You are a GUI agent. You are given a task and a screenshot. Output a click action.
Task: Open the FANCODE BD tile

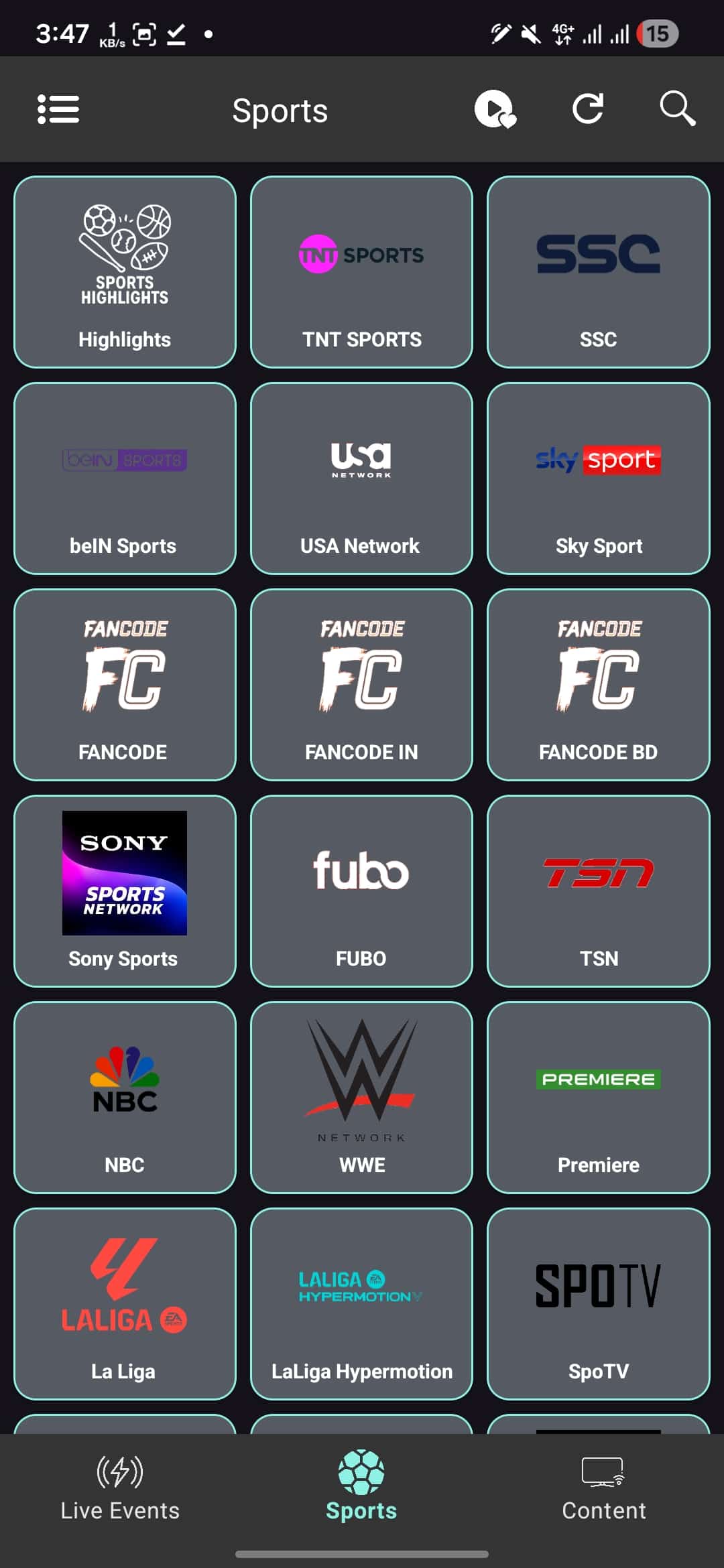point(598,685)
